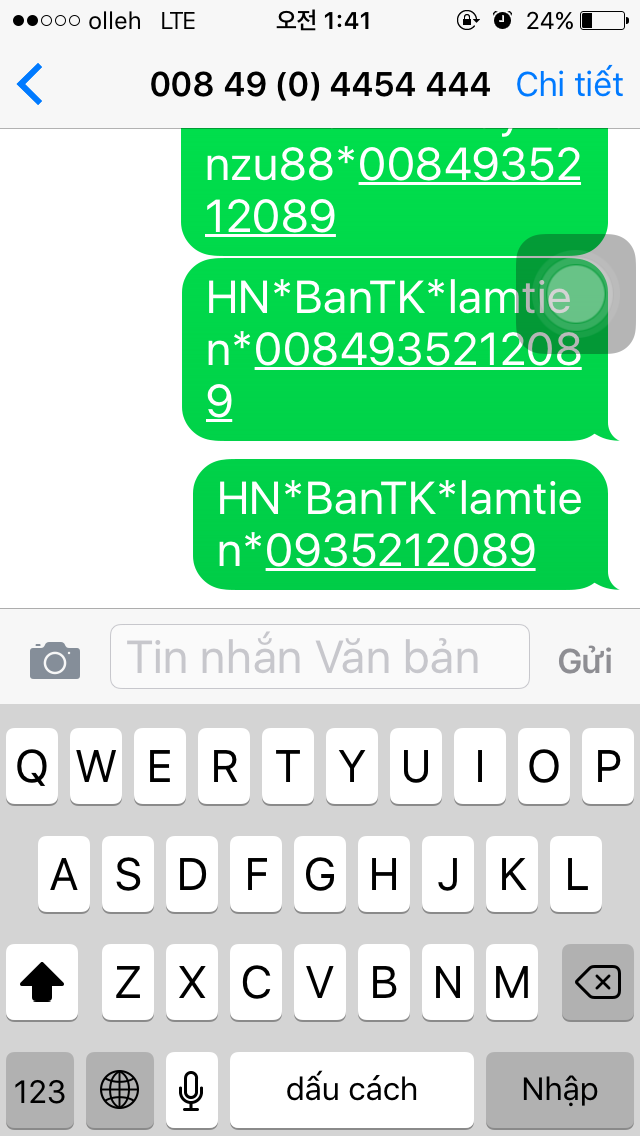Open the camera attachment icon
Screen dimensions: 640x1136
pos(55,659)
